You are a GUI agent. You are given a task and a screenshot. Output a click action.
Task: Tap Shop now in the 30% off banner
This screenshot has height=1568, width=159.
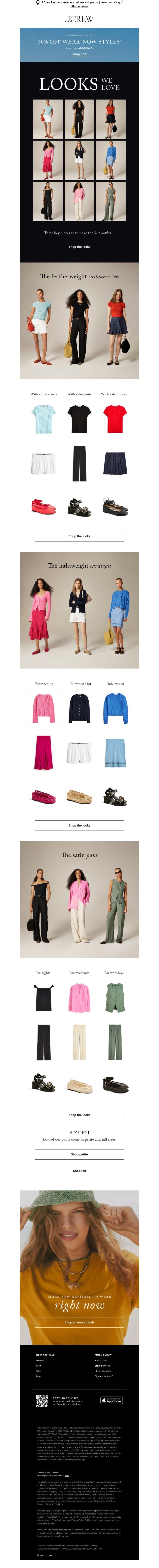(79, 54)
